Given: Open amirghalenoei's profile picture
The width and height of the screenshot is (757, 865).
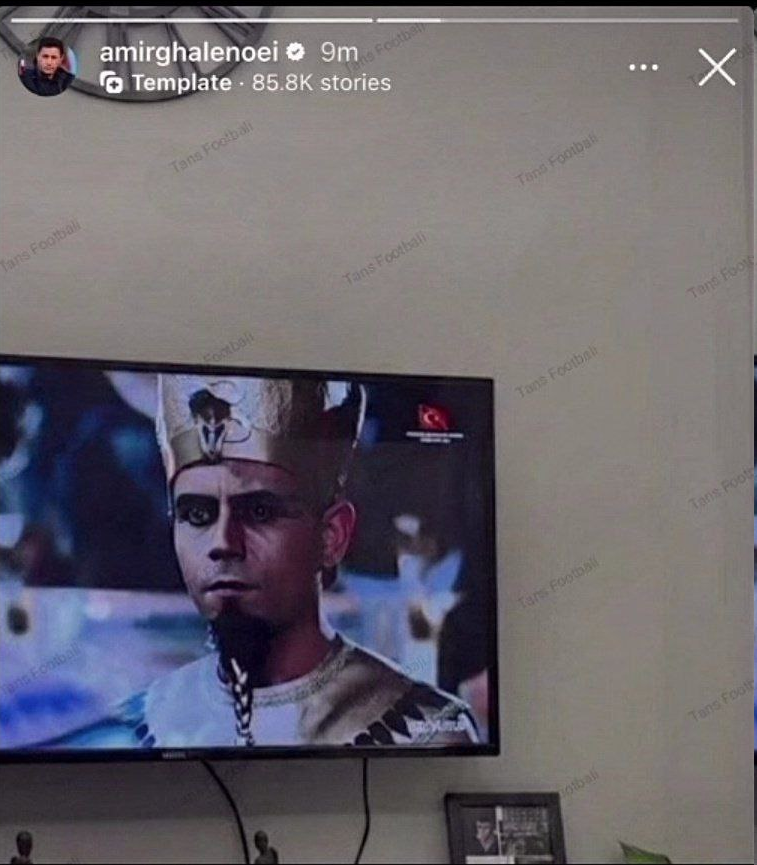Looking at the screenshot, I should click(47, 66).
